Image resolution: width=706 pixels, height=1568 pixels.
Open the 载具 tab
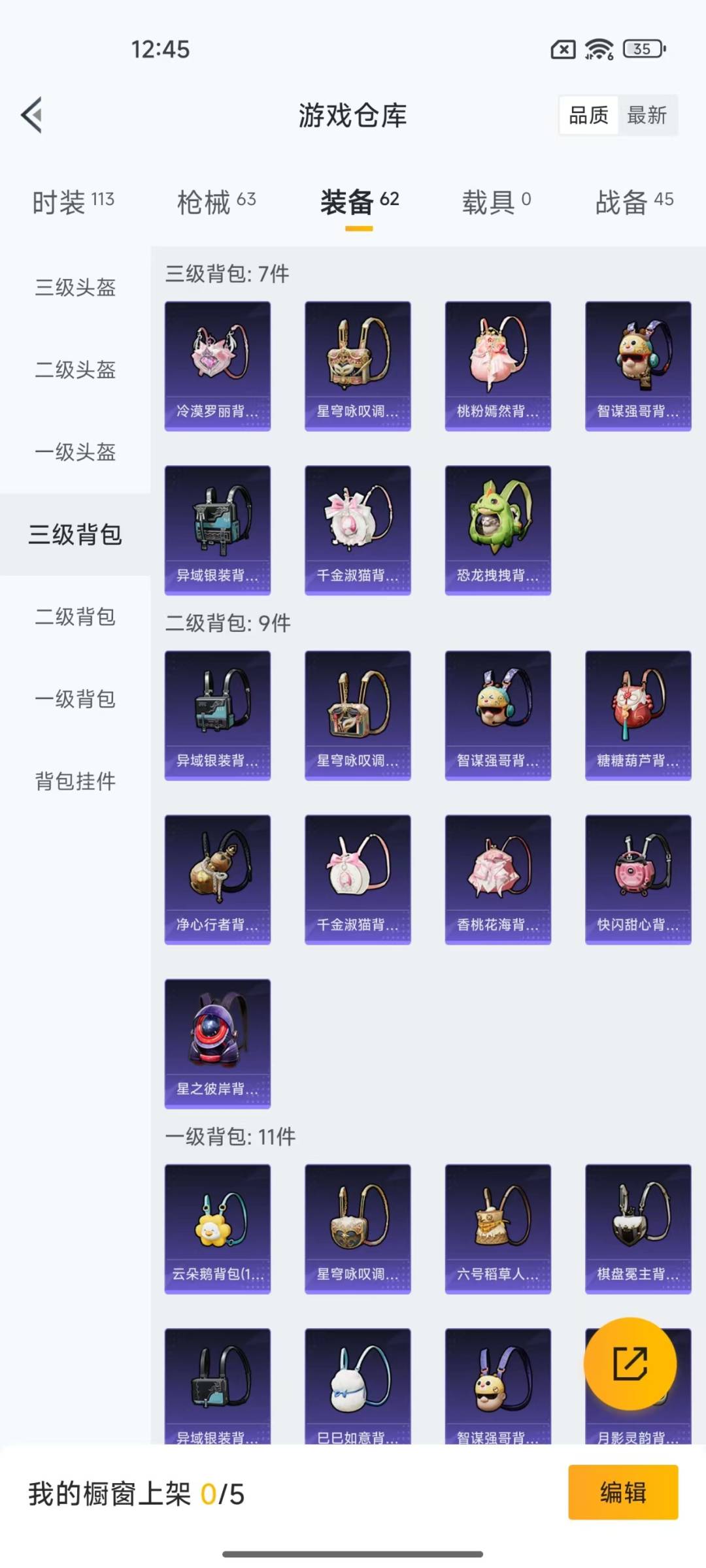tap(496, 201)
